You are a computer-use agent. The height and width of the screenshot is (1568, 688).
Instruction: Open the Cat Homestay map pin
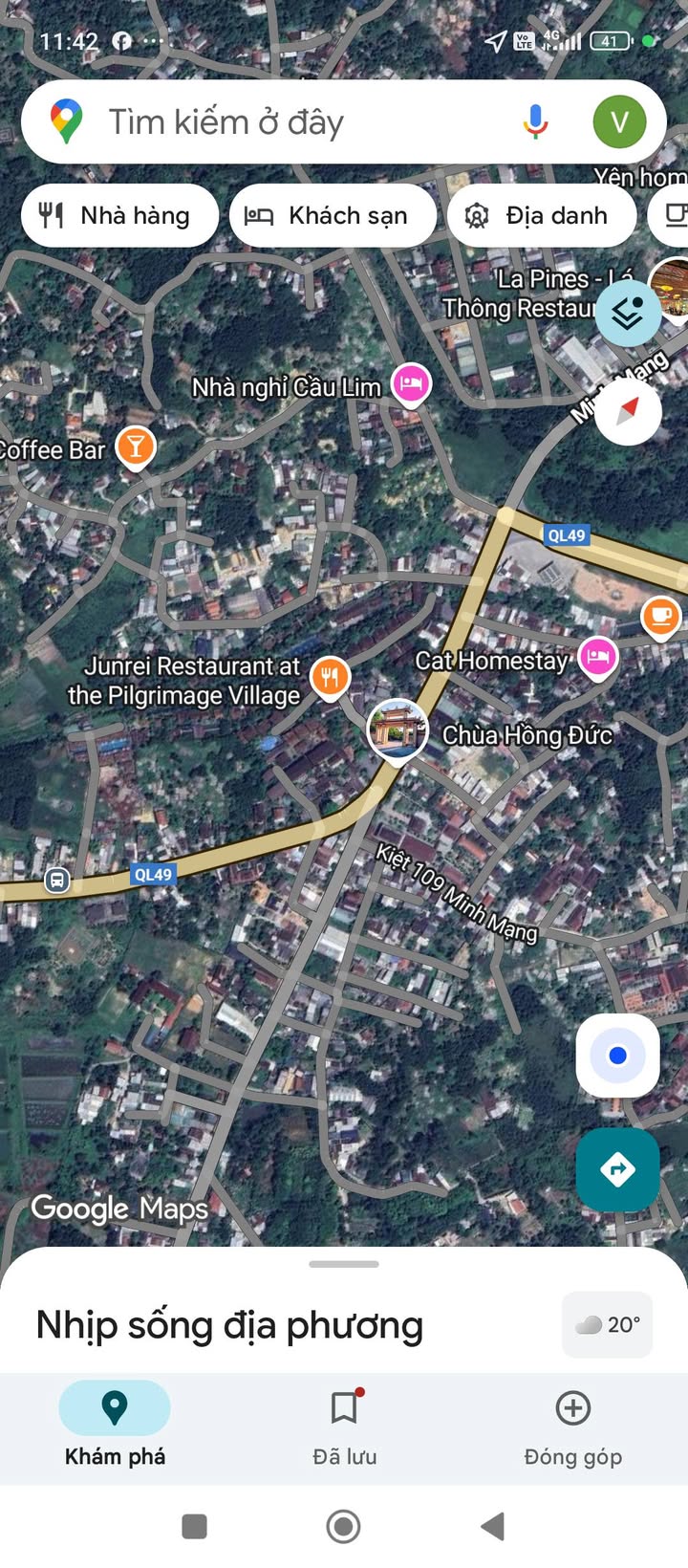598,658
